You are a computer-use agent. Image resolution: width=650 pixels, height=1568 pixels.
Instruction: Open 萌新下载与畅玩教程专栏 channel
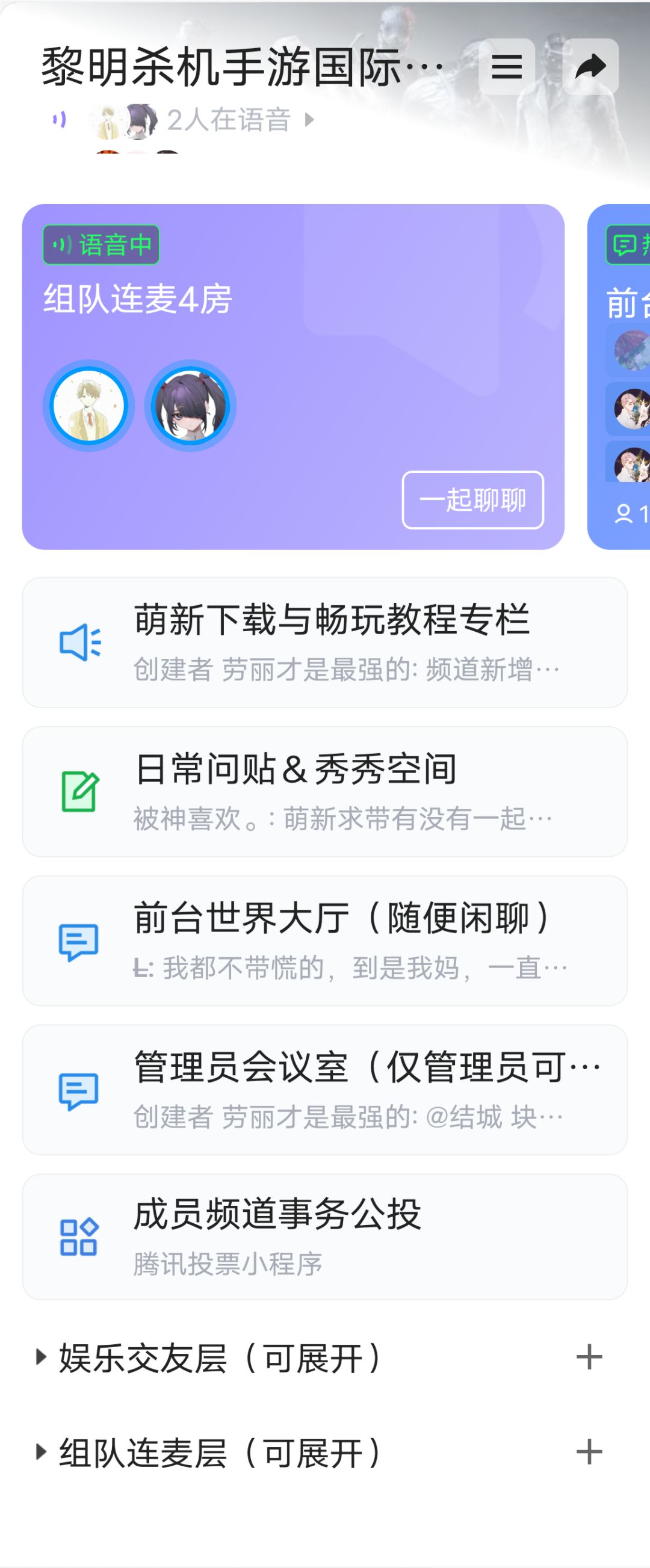[x=324, y=642]
